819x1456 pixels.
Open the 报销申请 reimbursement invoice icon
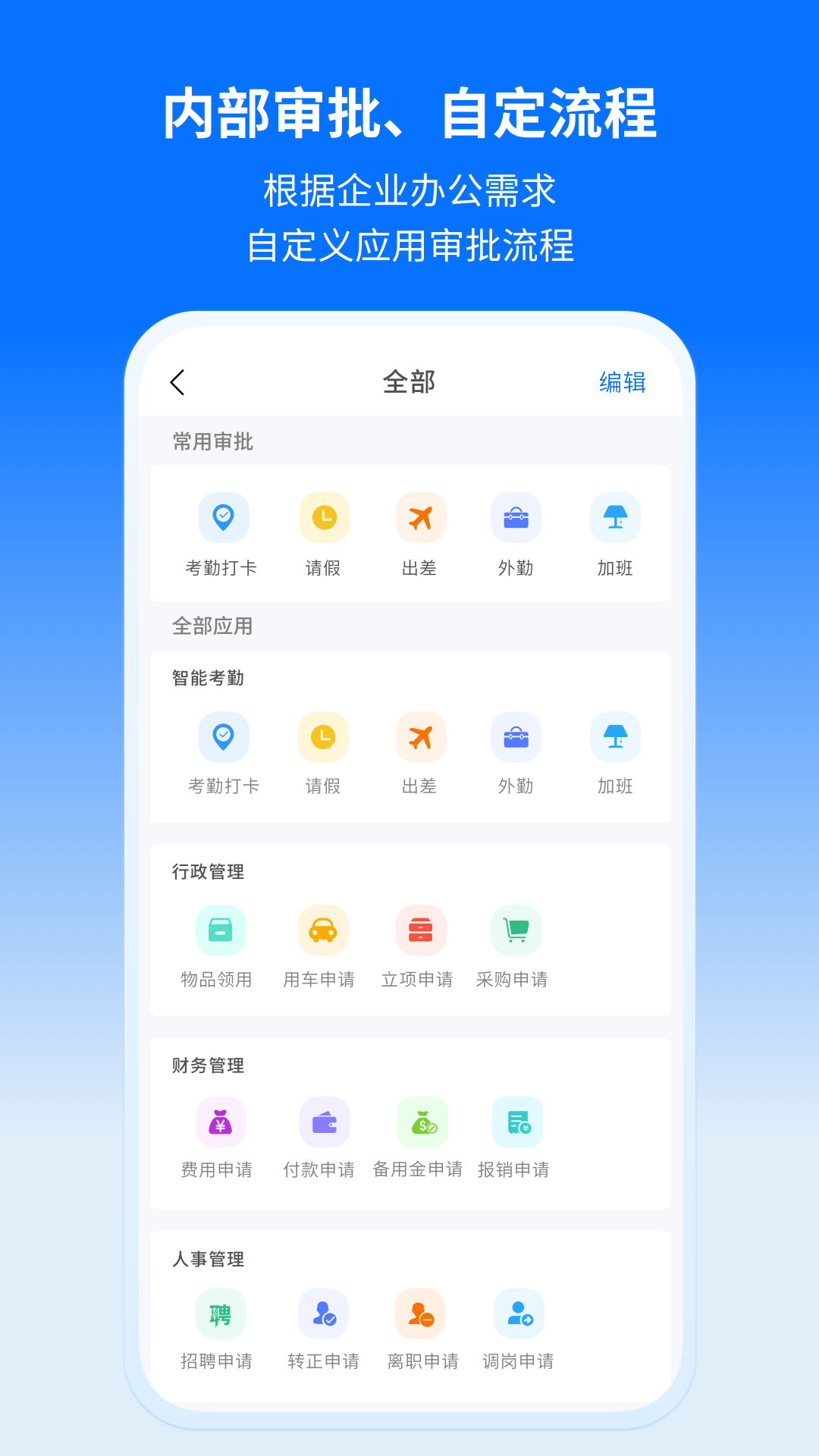coord(516,1122)
